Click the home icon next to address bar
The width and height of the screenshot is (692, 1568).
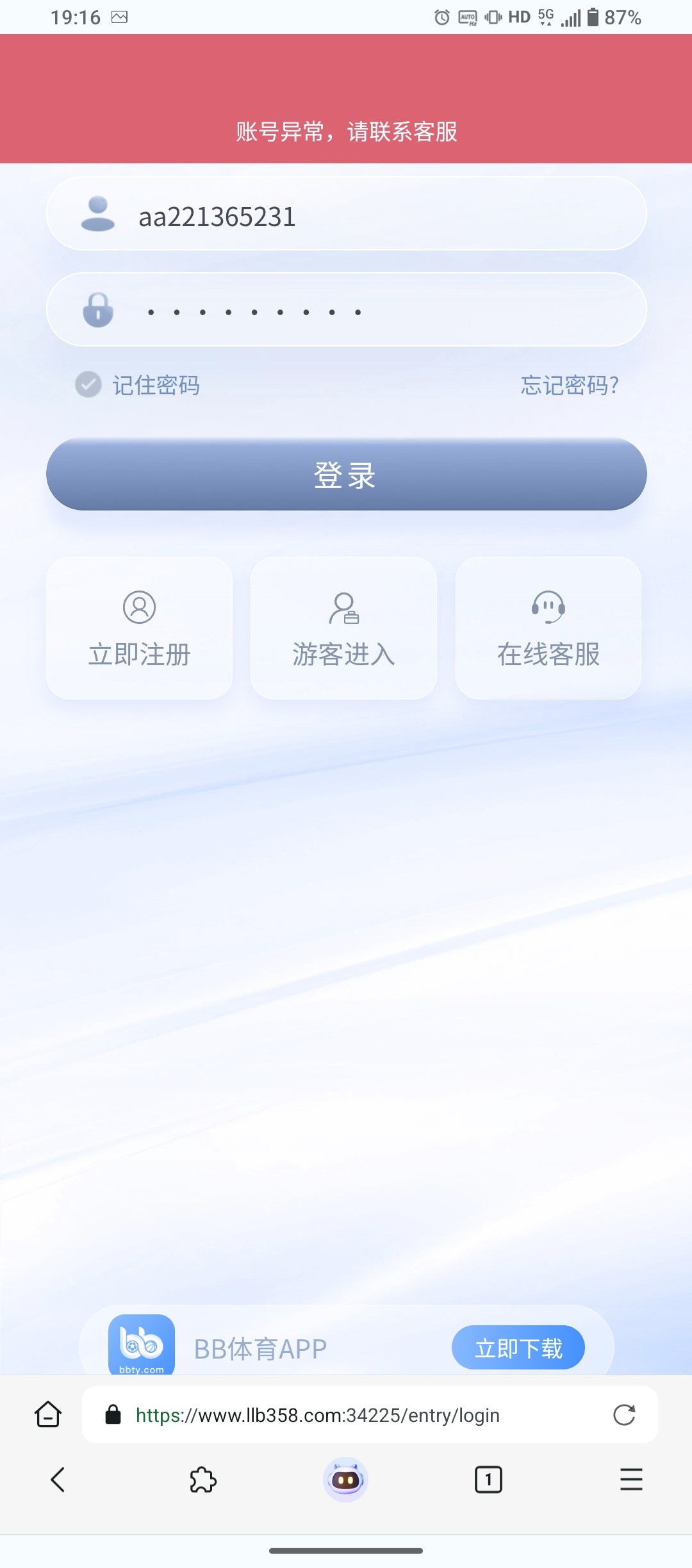48,1415
